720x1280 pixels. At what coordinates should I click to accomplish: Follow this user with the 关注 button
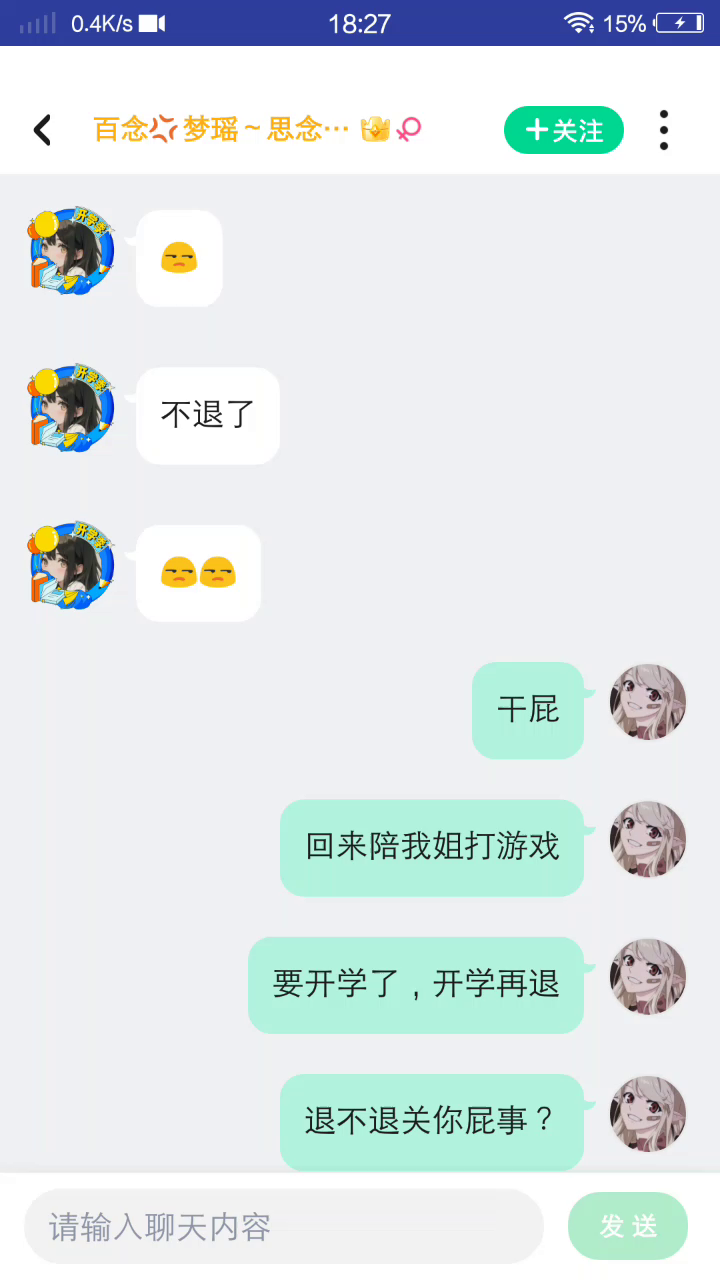[x=564, y=130]
